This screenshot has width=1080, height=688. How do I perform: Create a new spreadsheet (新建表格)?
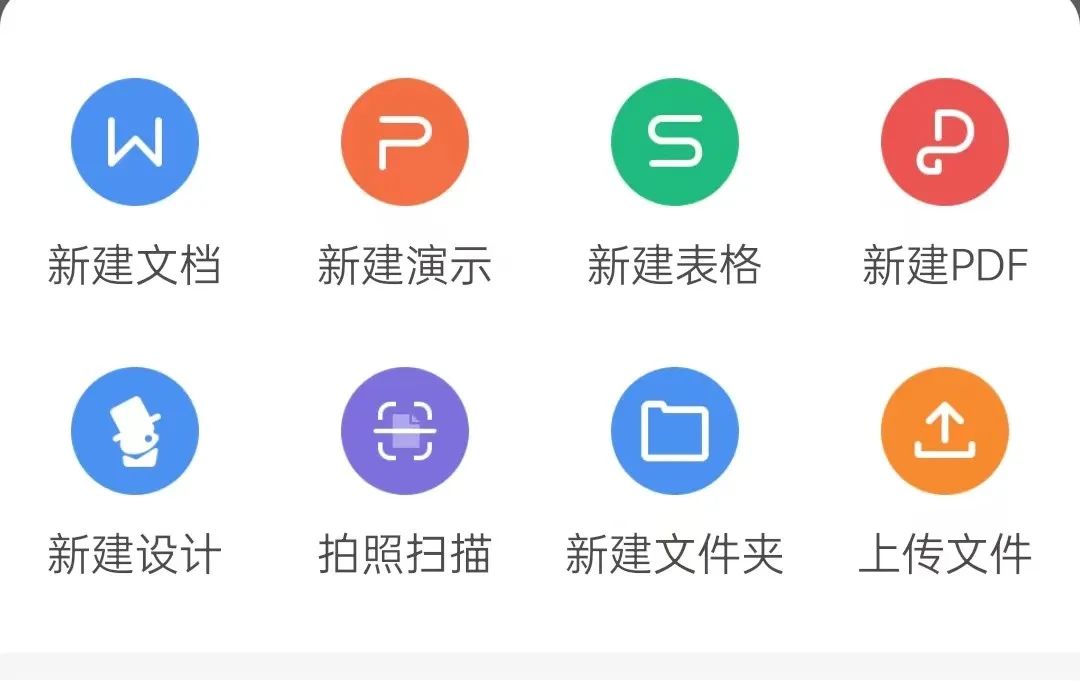675,143
